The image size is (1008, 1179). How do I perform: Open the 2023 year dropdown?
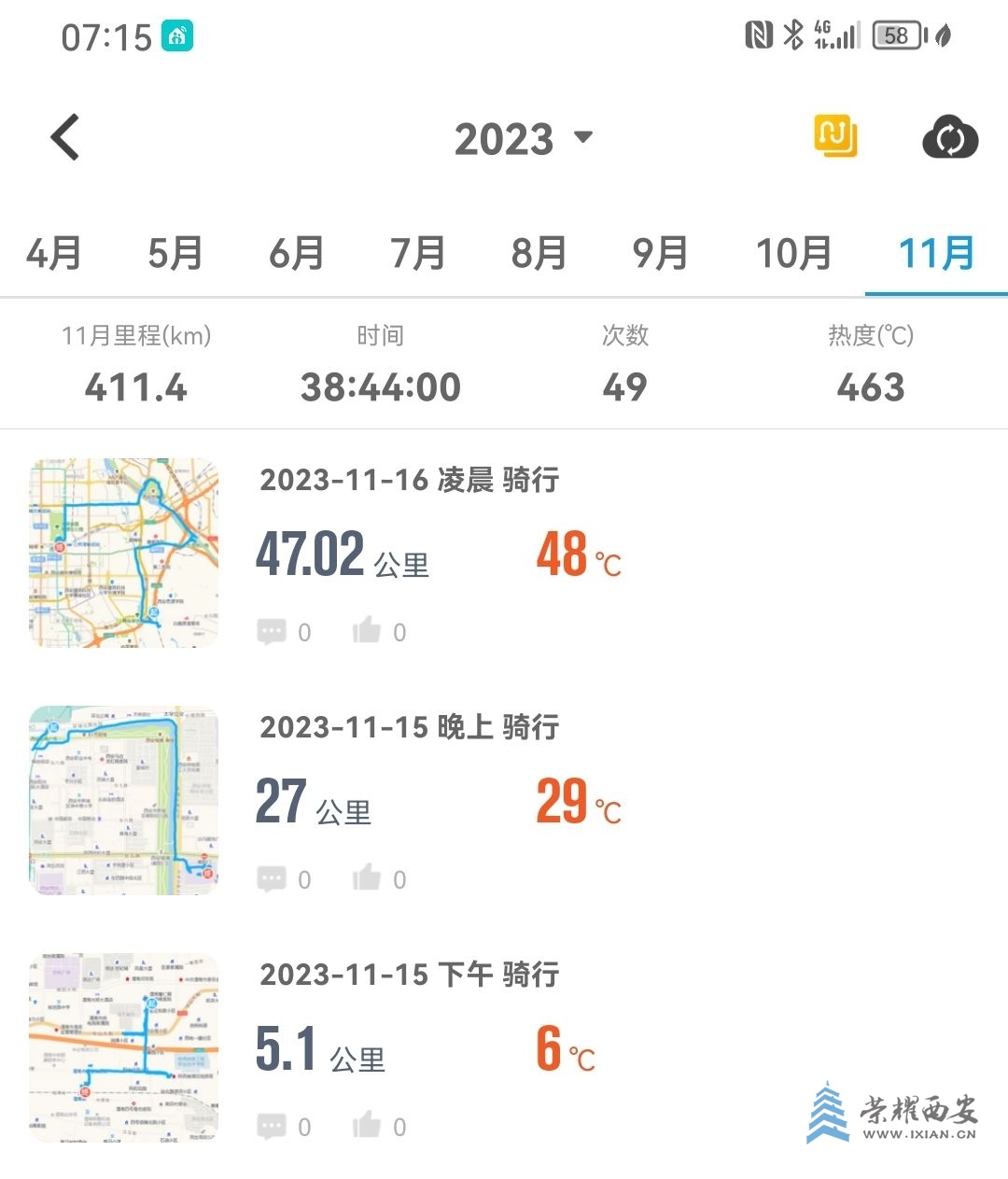coord(523,139)
